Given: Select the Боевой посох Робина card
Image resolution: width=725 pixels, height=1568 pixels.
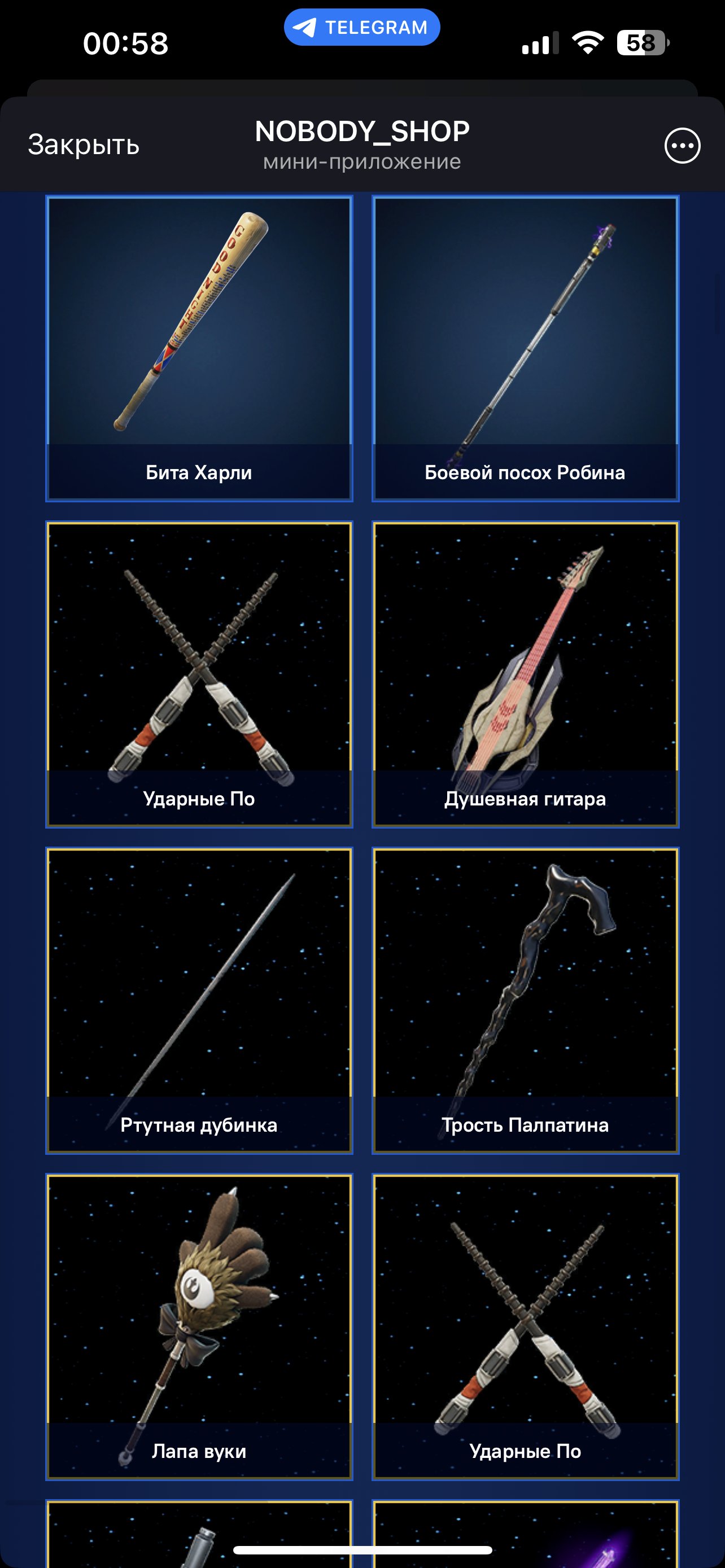Looking at the screenshot, I should click(x=525, y=348).
